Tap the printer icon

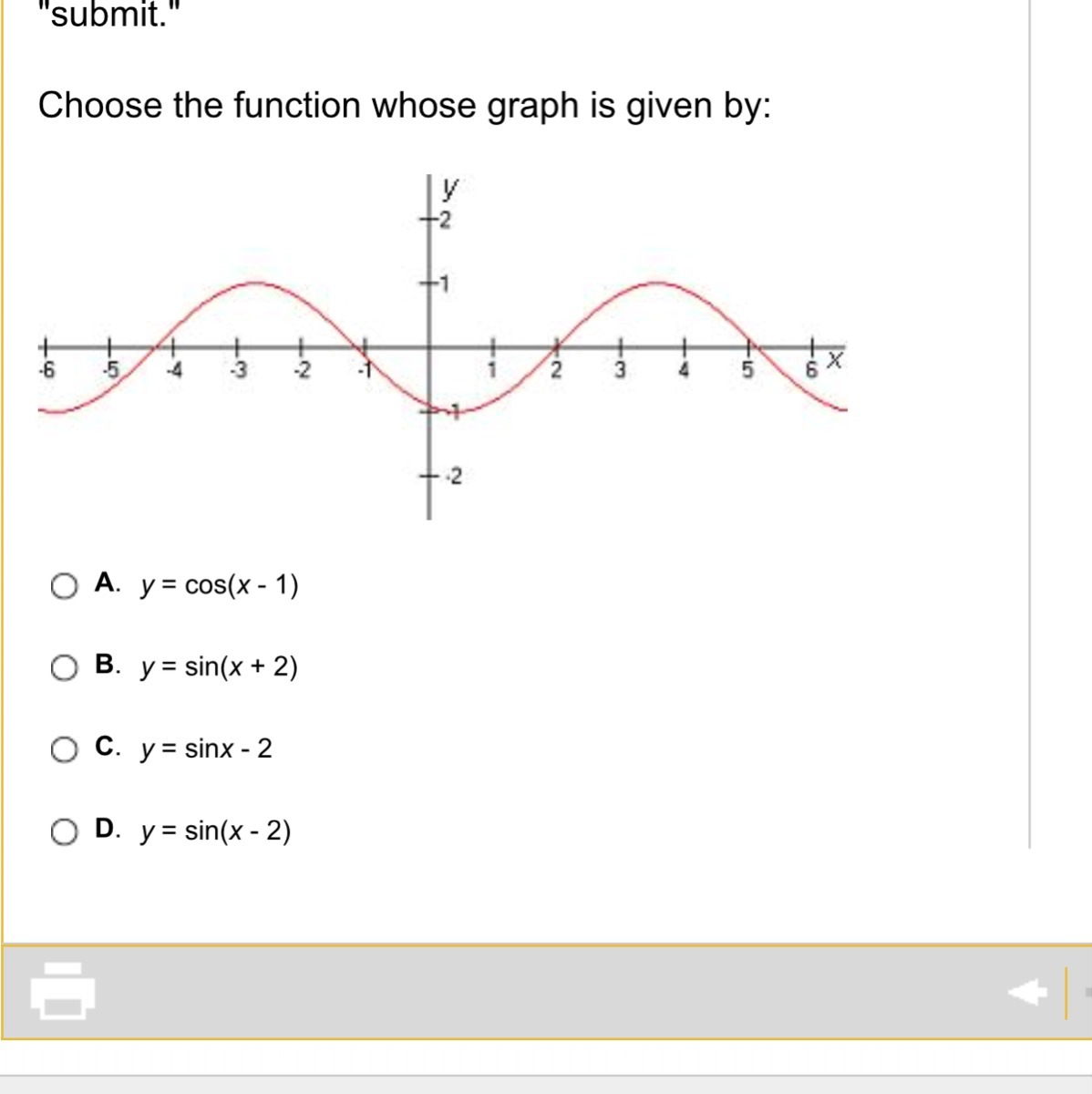click(x=62, y=991)
